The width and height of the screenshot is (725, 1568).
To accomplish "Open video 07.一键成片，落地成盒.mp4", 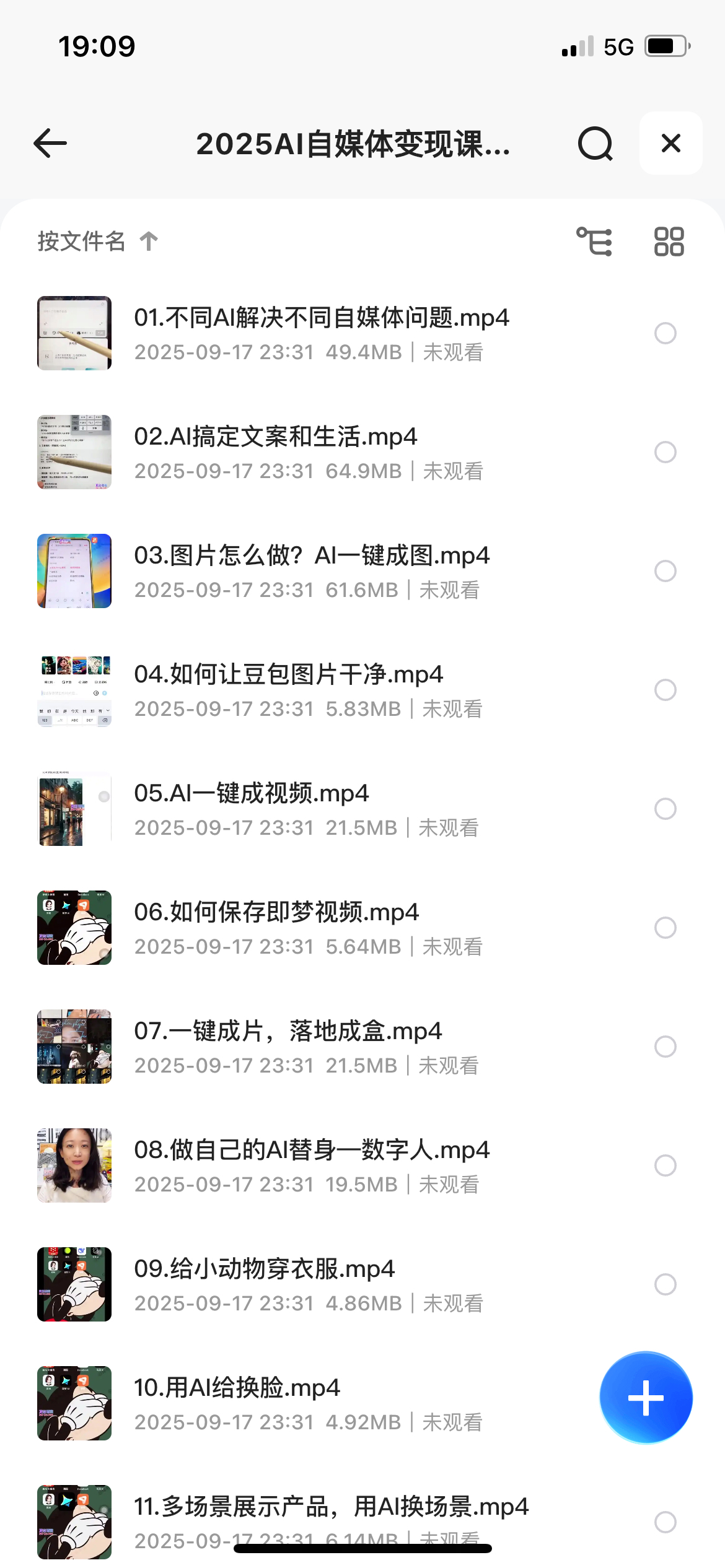I will pos(288,1032).
